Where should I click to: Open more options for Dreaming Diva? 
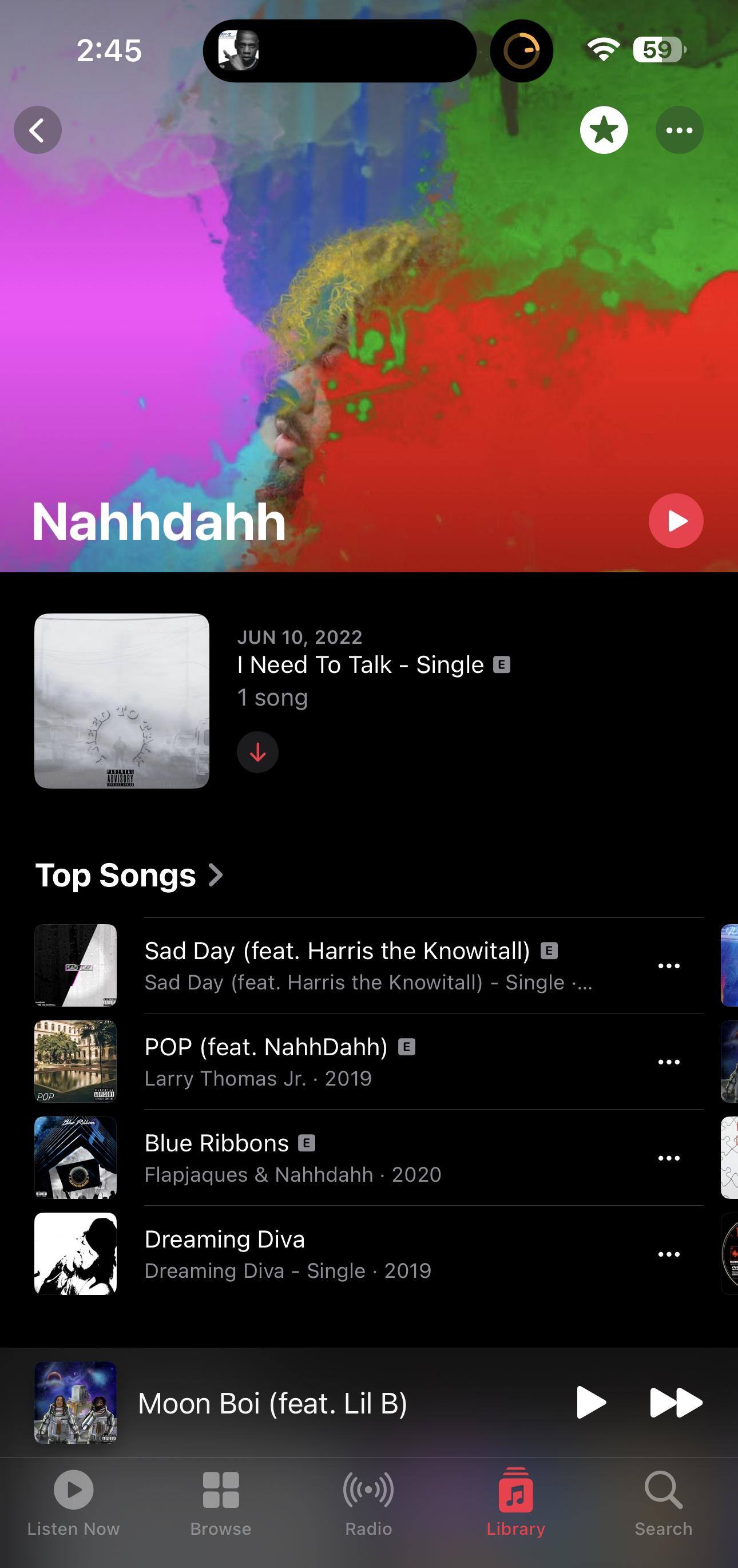(669, 1254)
